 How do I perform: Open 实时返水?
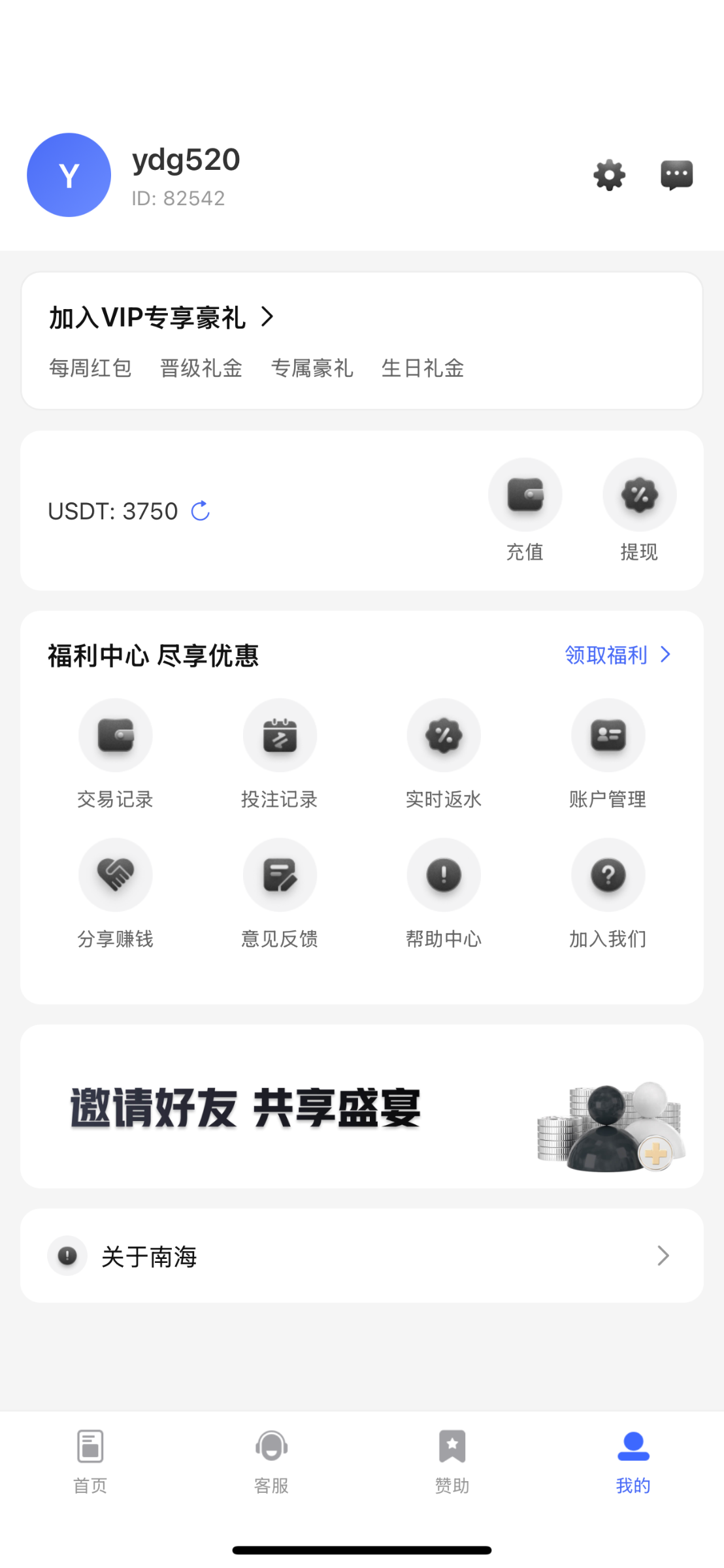point(444,736)
